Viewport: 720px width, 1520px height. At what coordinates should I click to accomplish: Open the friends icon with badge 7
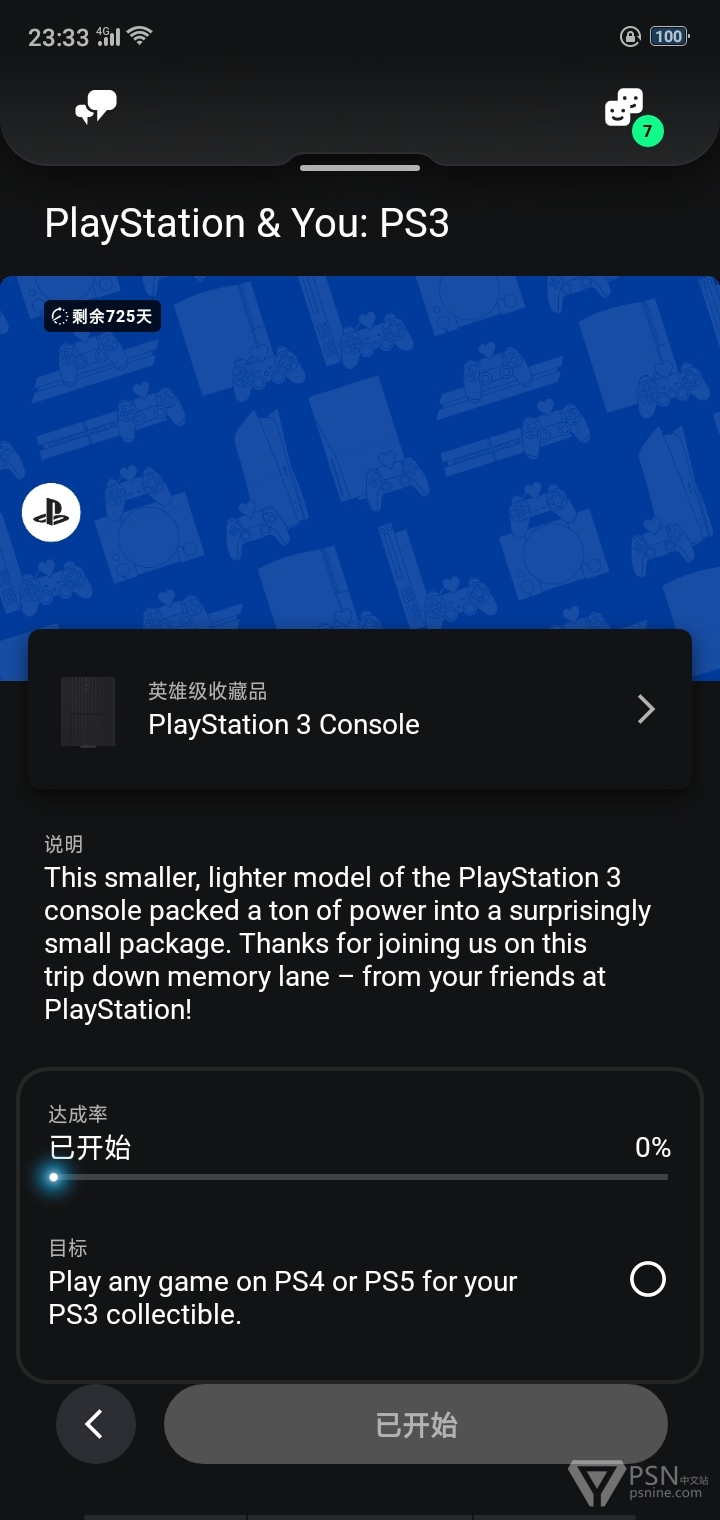632,114
